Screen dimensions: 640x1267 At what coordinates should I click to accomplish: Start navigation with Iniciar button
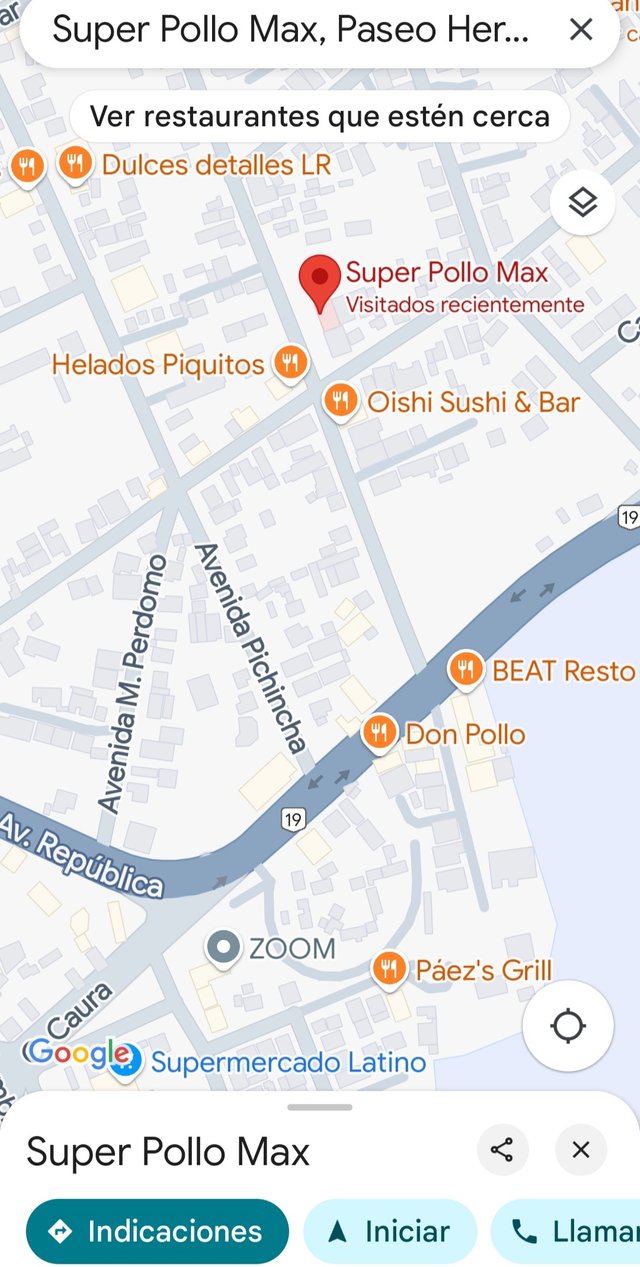click(x=390, y=1231)
